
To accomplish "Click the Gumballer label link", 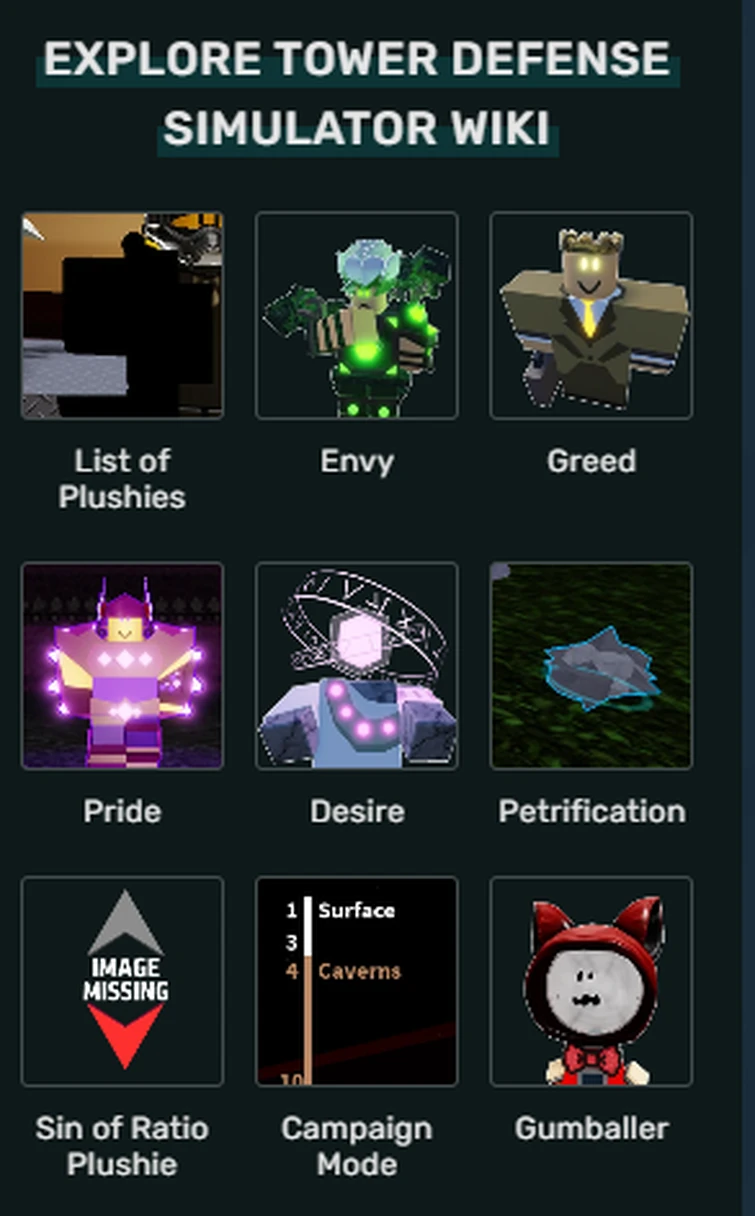I will (591, 1129).
